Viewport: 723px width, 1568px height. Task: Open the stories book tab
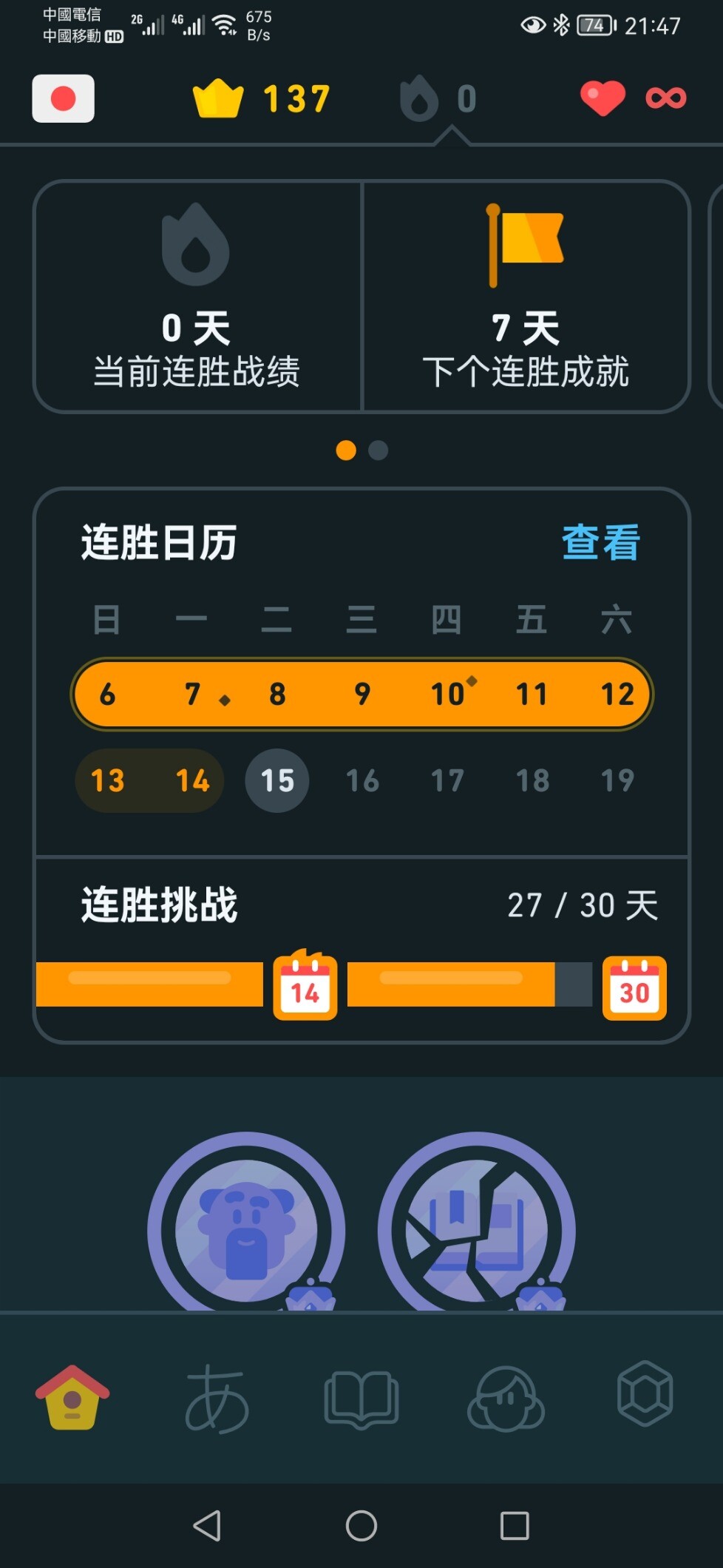(x=361, y=1397)
